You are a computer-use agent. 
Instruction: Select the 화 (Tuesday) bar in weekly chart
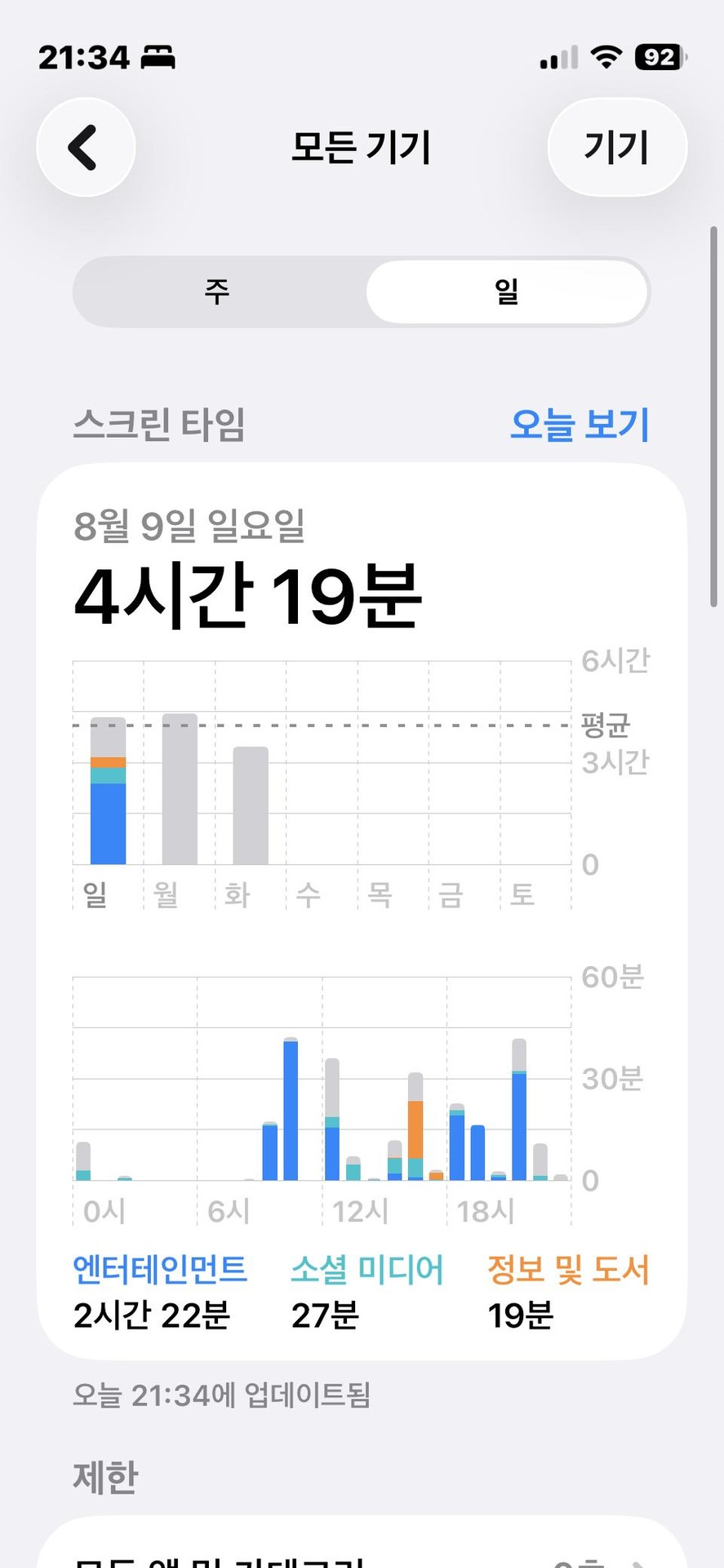click(x=251, y=805)
